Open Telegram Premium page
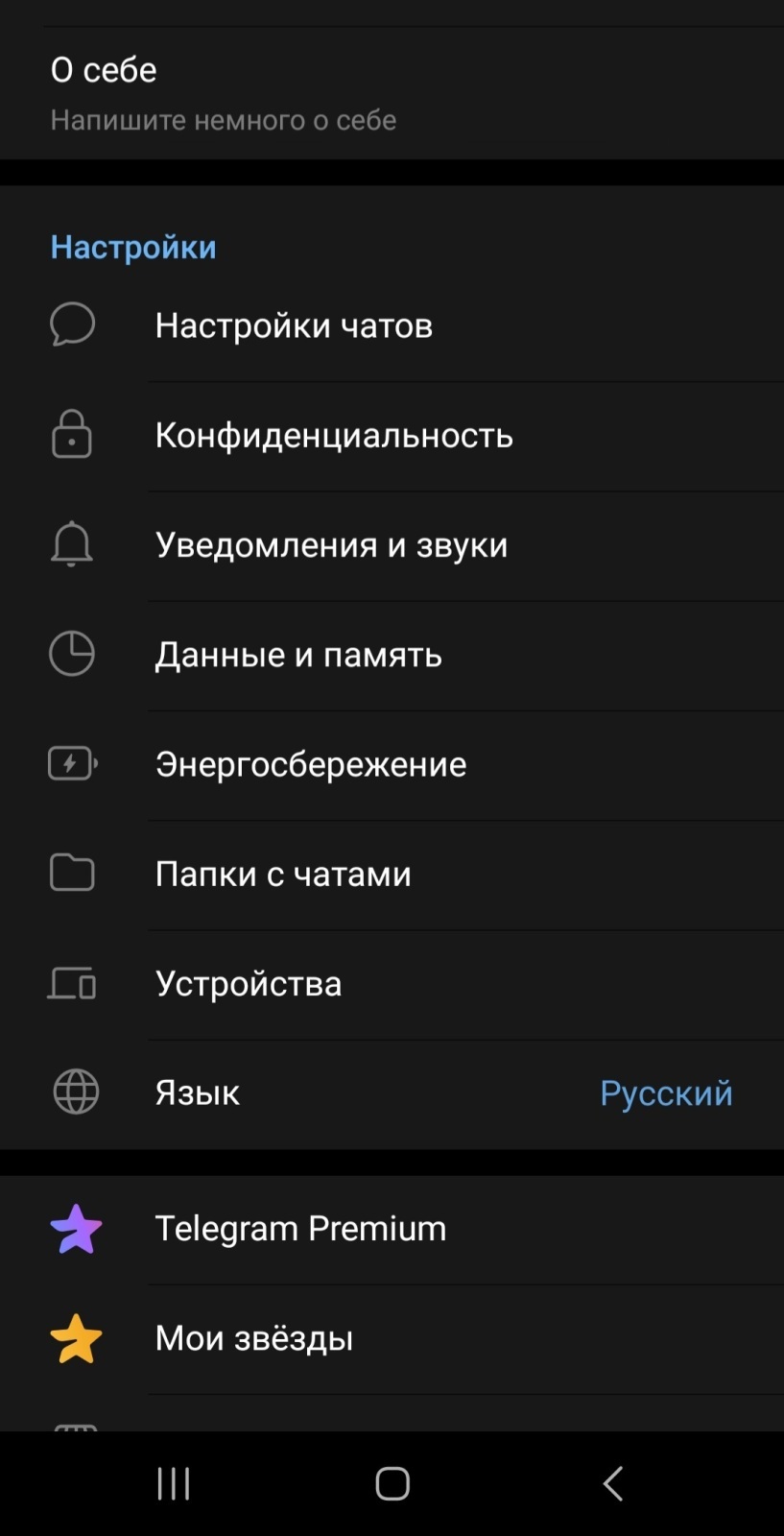 (300, 1229)
